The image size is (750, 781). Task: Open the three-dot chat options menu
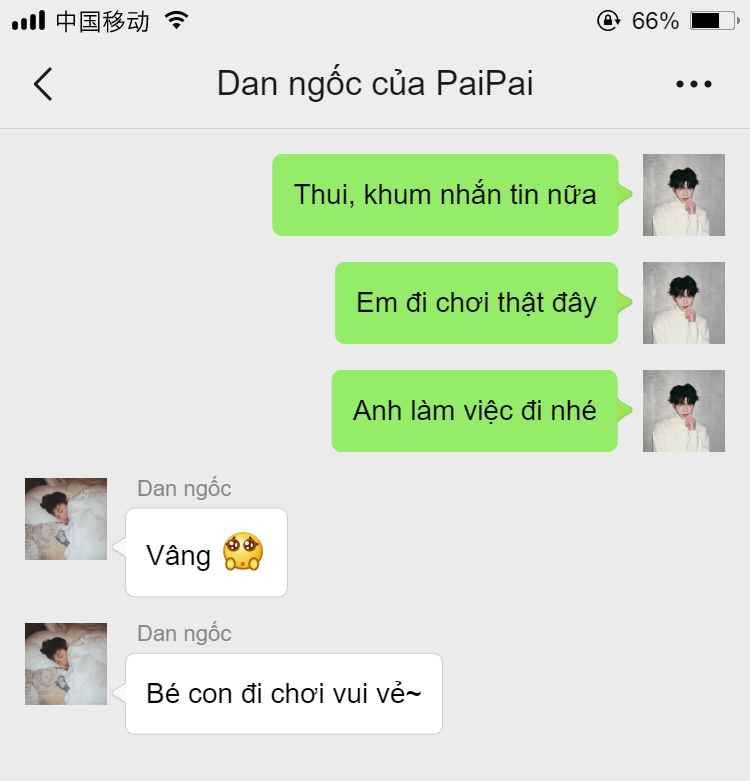pos(694,85)
